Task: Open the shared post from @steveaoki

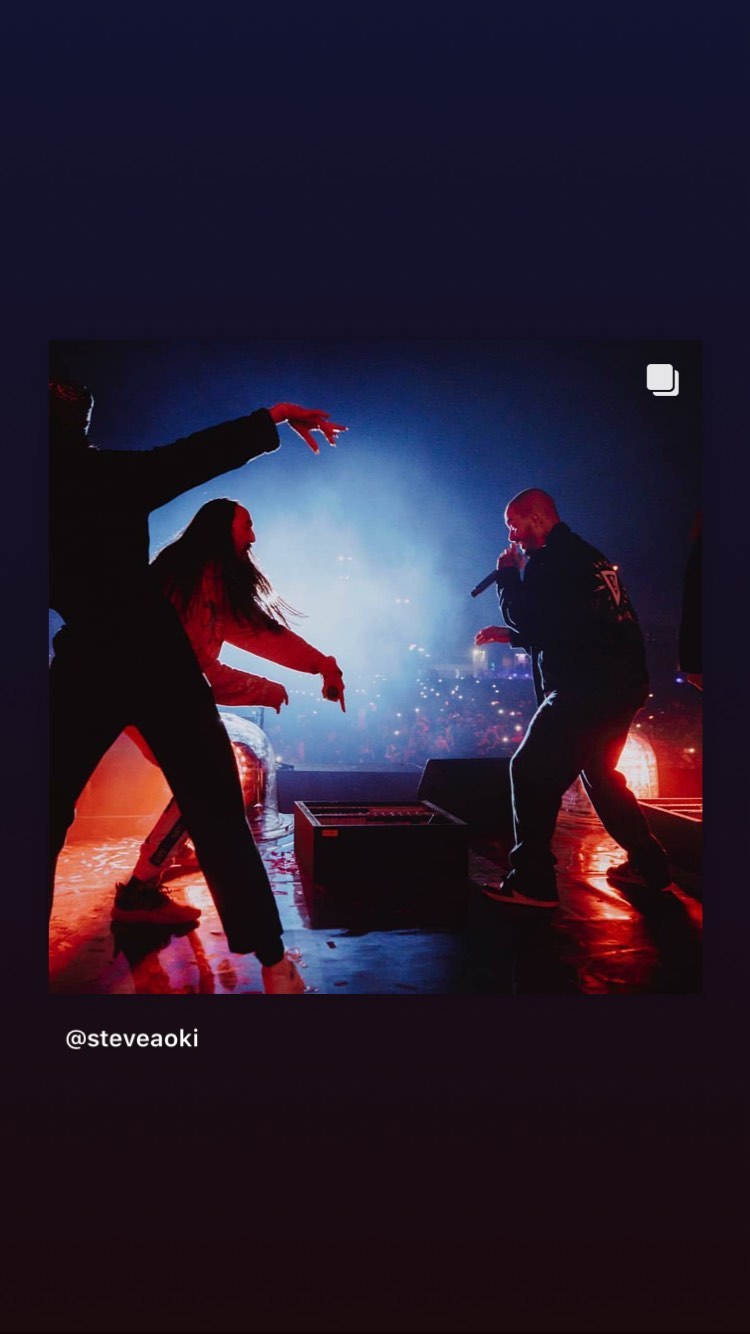Action: tap(375, 667)
